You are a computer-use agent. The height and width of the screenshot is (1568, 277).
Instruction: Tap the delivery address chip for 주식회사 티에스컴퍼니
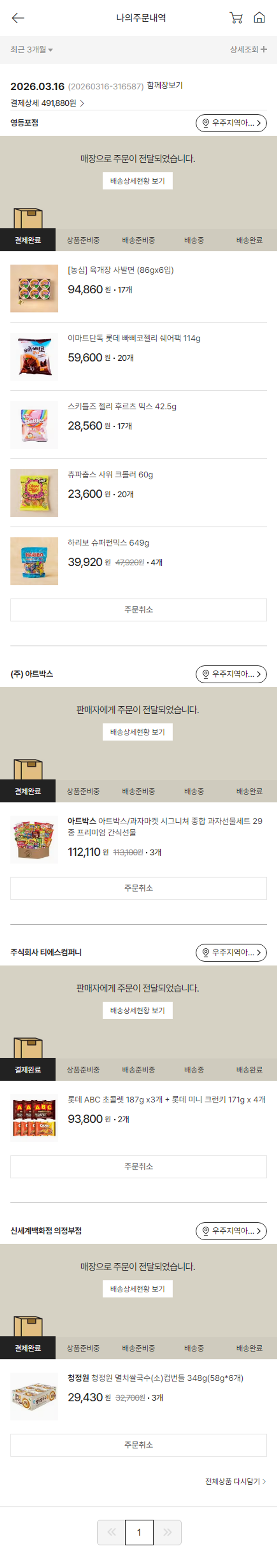click(231, 952)
